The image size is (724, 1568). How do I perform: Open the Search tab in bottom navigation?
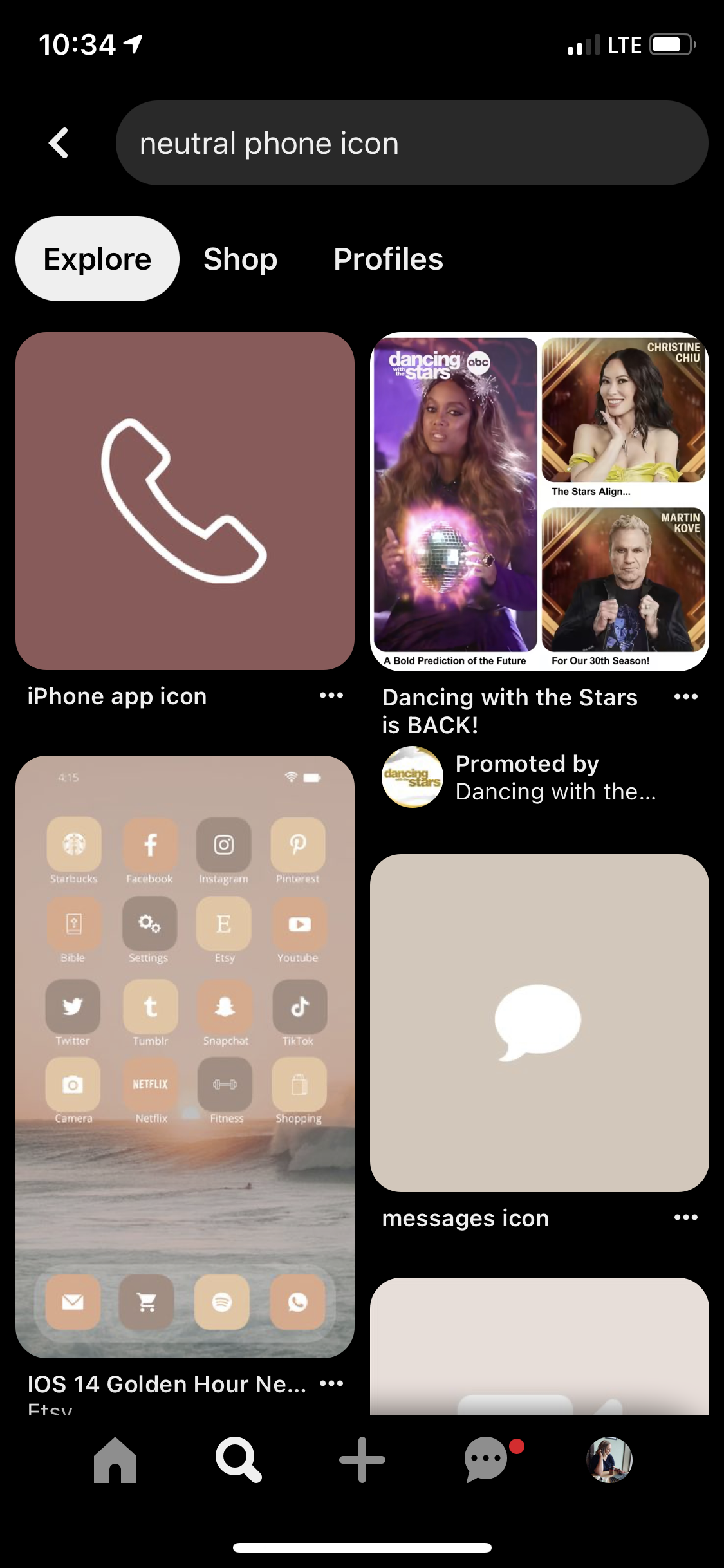239,1459
